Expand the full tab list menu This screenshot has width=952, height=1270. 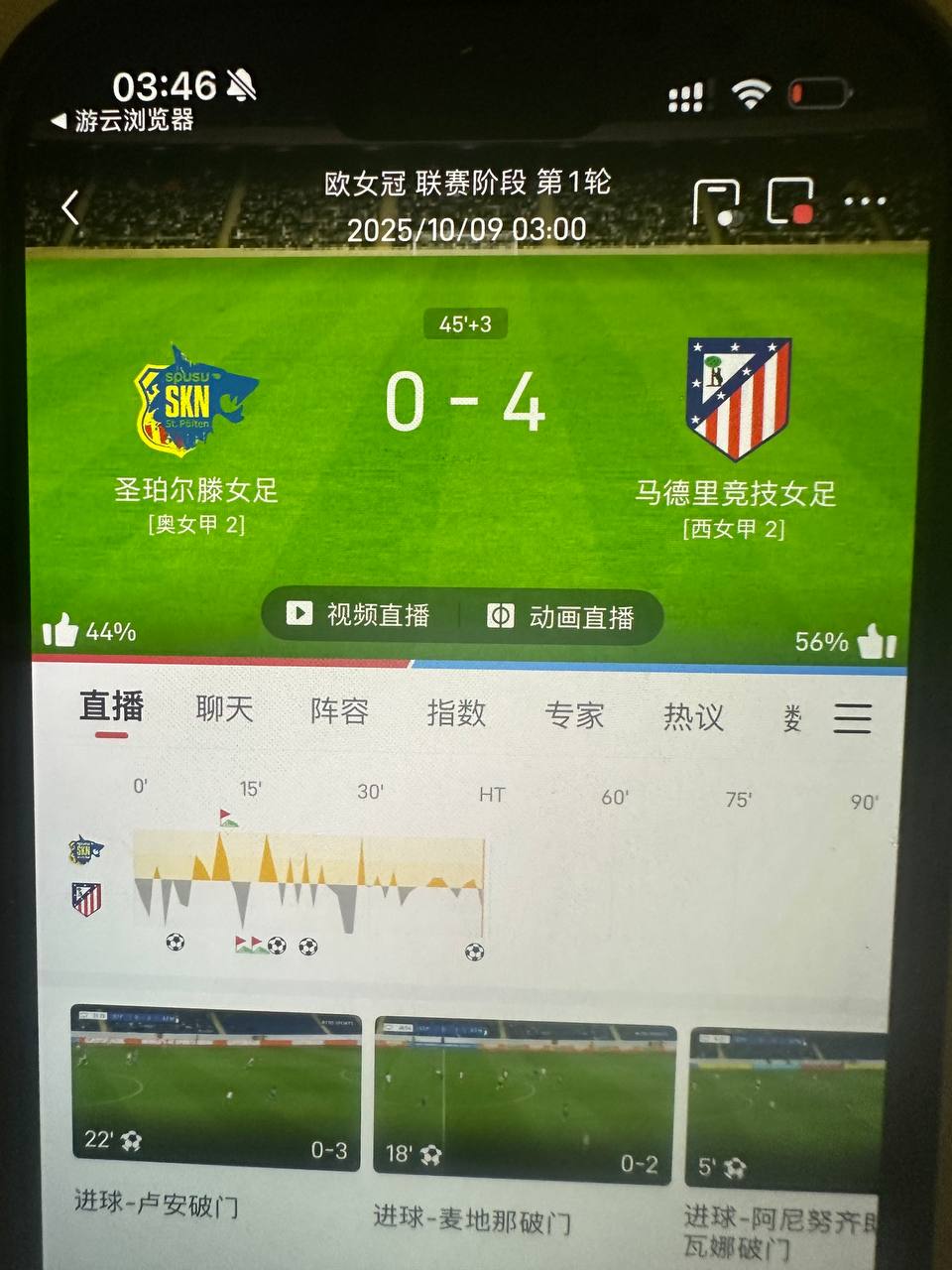pos(852,718)
